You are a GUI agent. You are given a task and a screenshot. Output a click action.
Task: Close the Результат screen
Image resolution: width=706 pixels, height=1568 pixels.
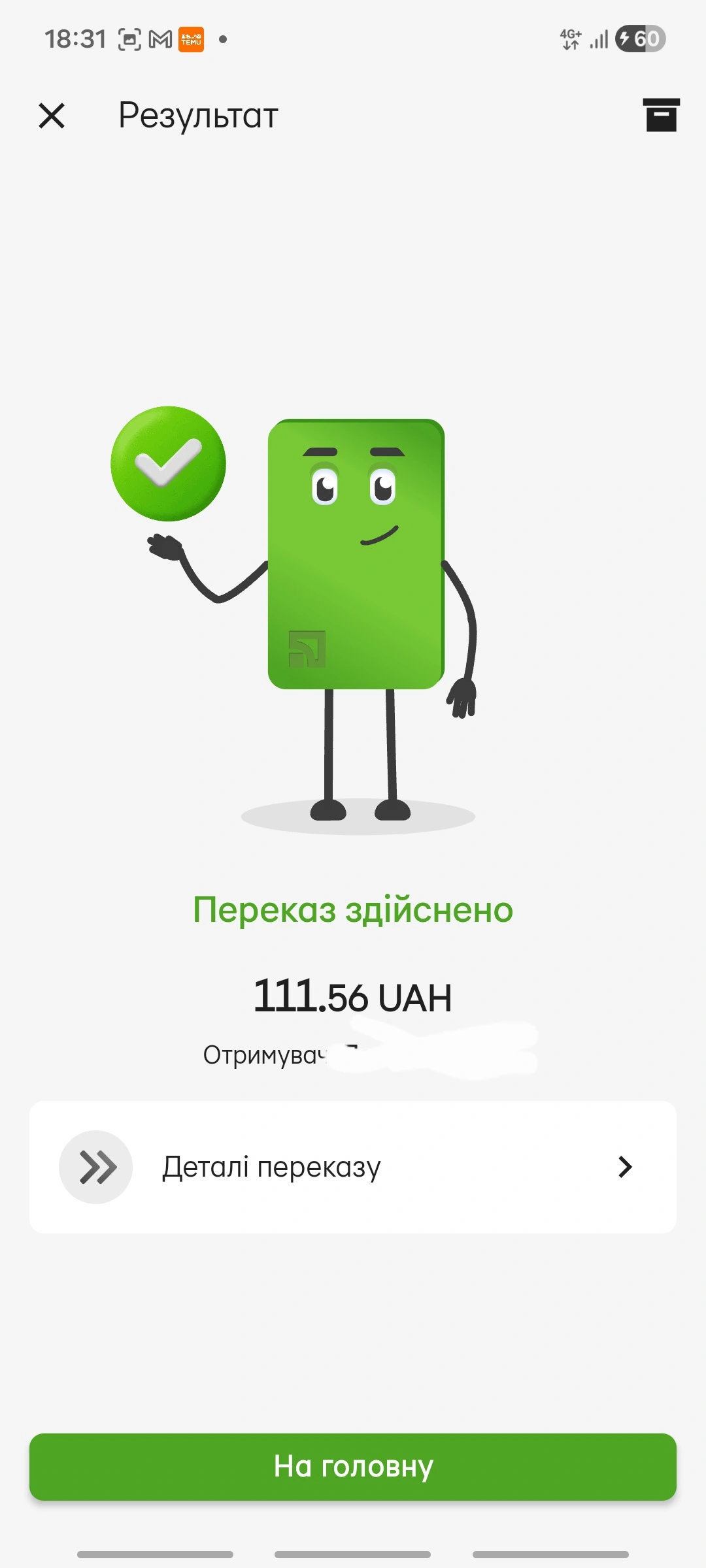[x=52, y=116]
